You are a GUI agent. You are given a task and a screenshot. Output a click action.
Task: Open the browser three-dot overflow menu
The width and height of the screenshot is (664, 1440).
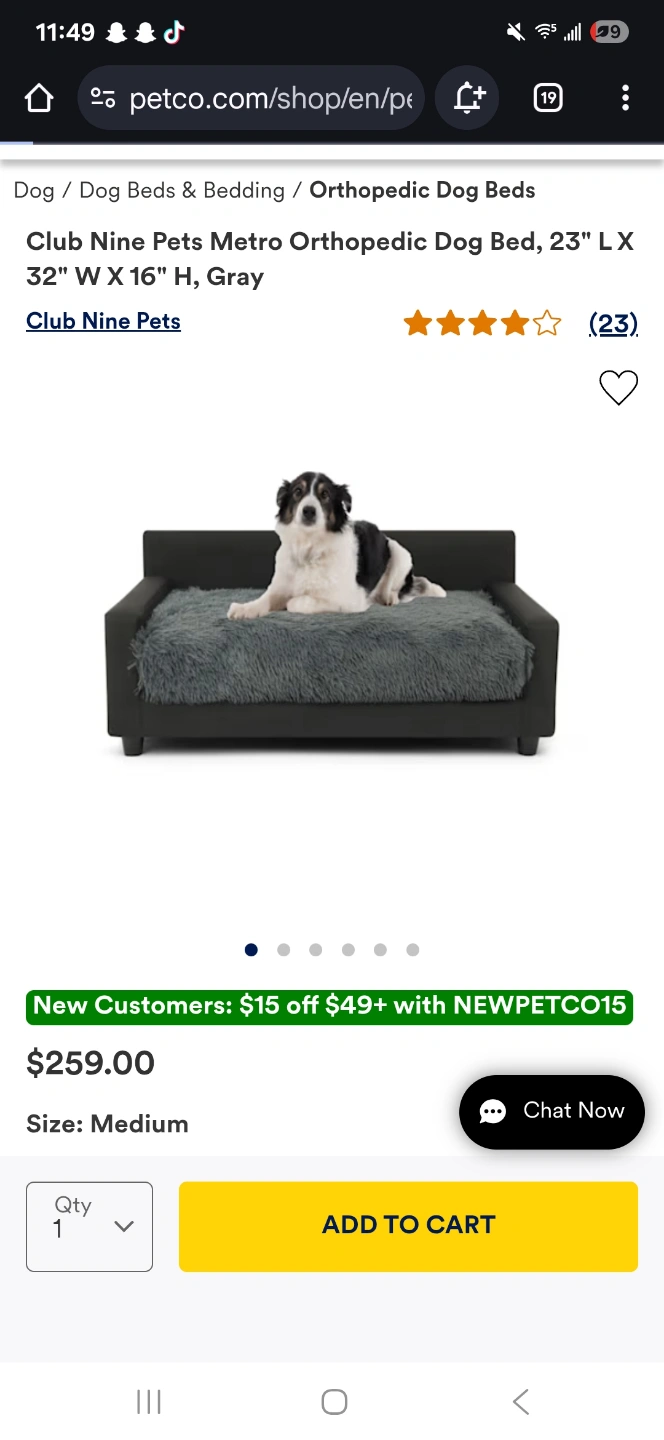[x=625, y=98]
